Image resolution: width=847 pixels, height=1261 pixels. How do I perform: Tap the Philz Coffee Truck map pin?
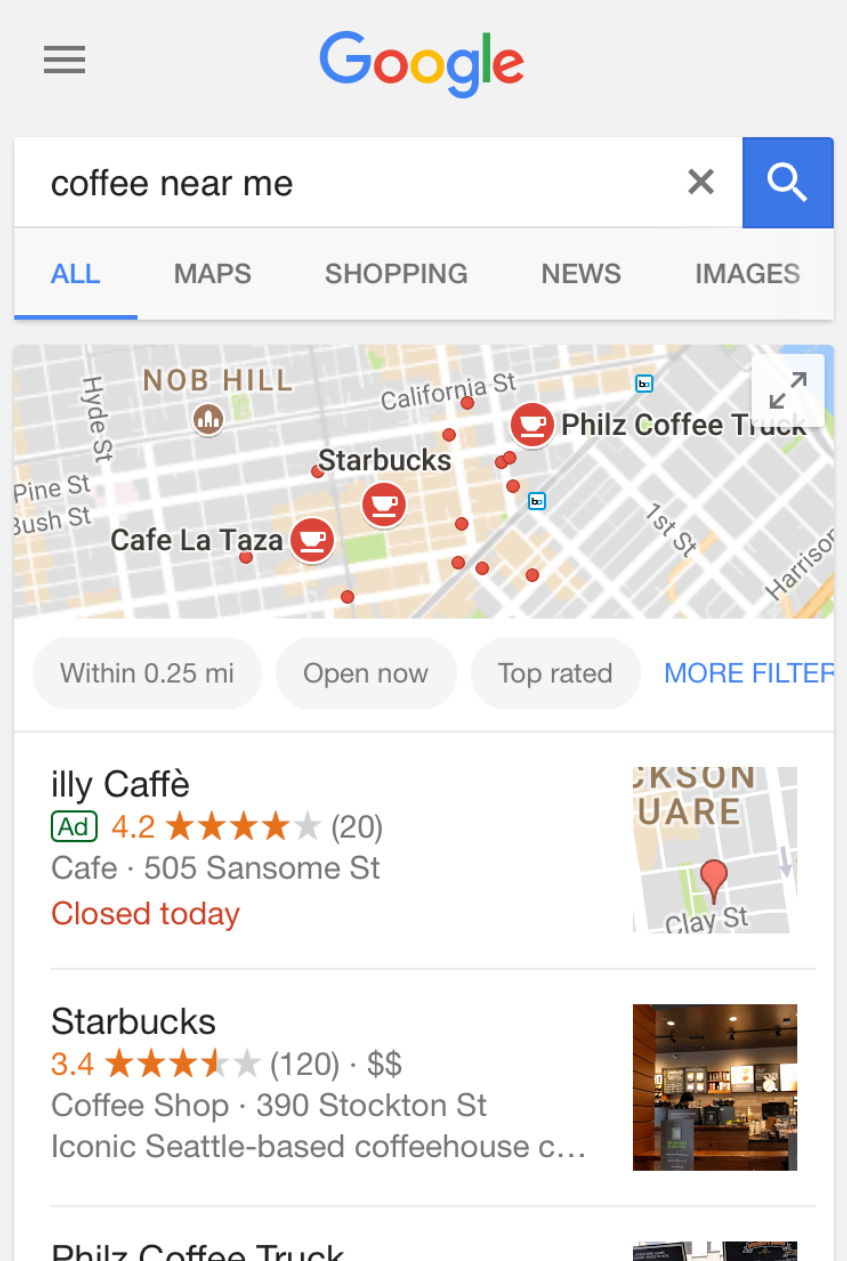(532, 425)
